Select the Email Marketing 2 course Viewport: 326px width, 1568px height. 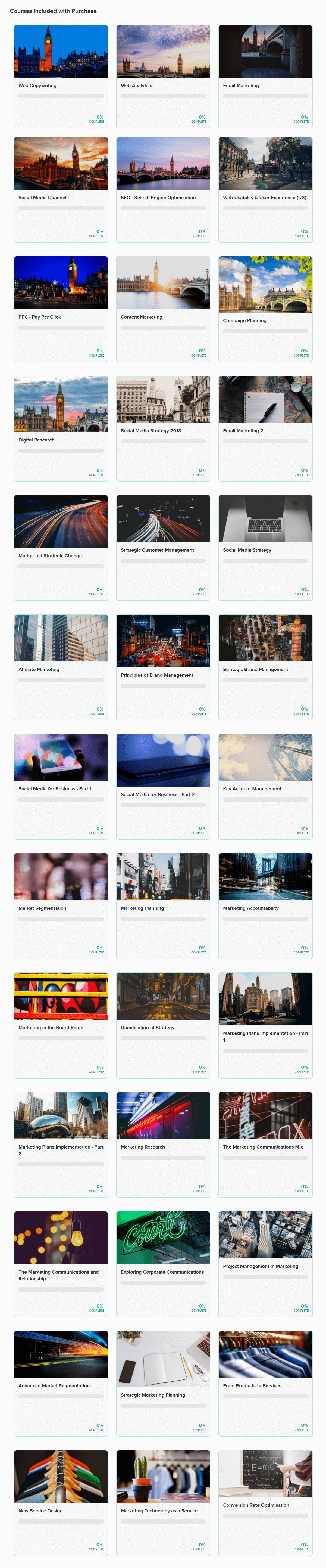click(243, 430)
